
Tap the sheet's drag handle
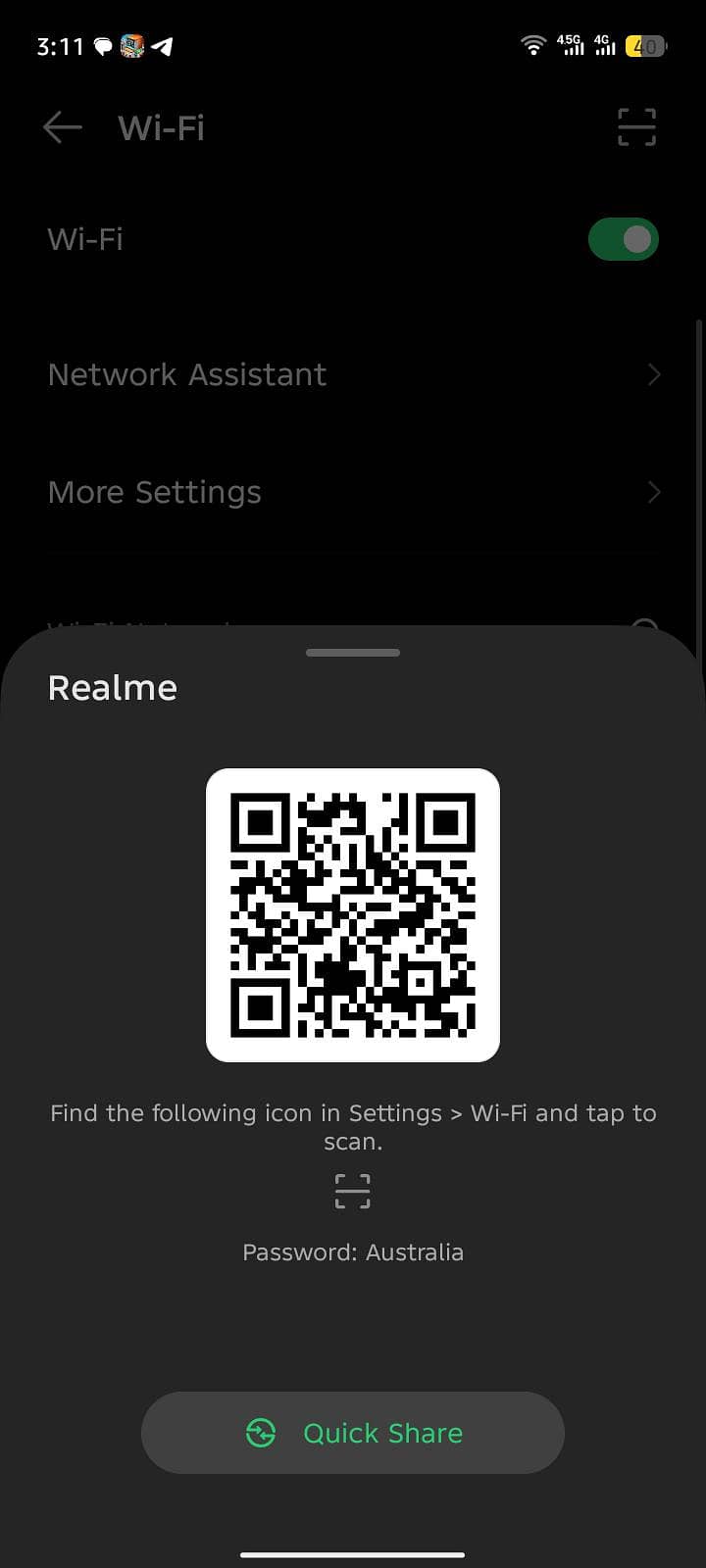tap(353, 653)
